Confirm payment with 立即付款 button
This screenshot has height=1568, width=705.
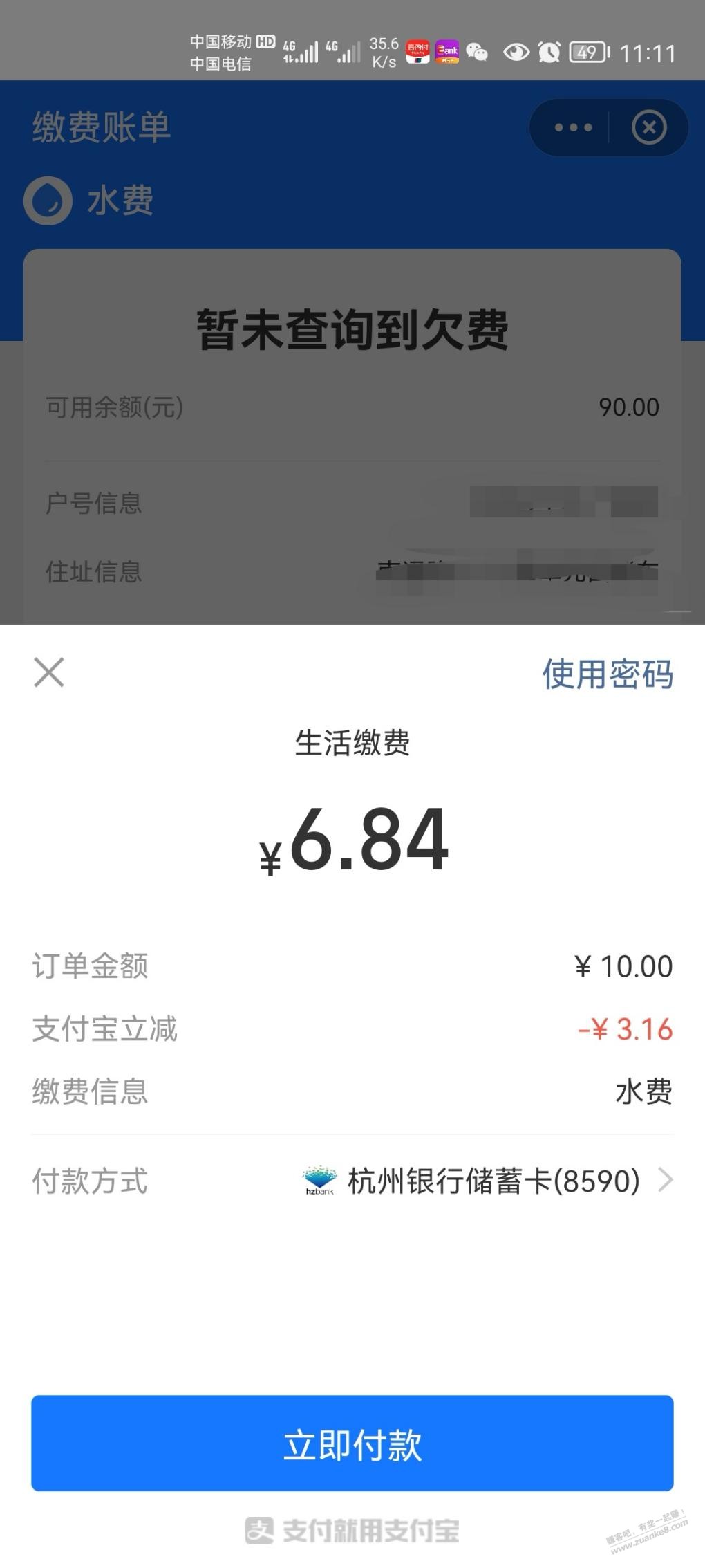click(352, 1444)
